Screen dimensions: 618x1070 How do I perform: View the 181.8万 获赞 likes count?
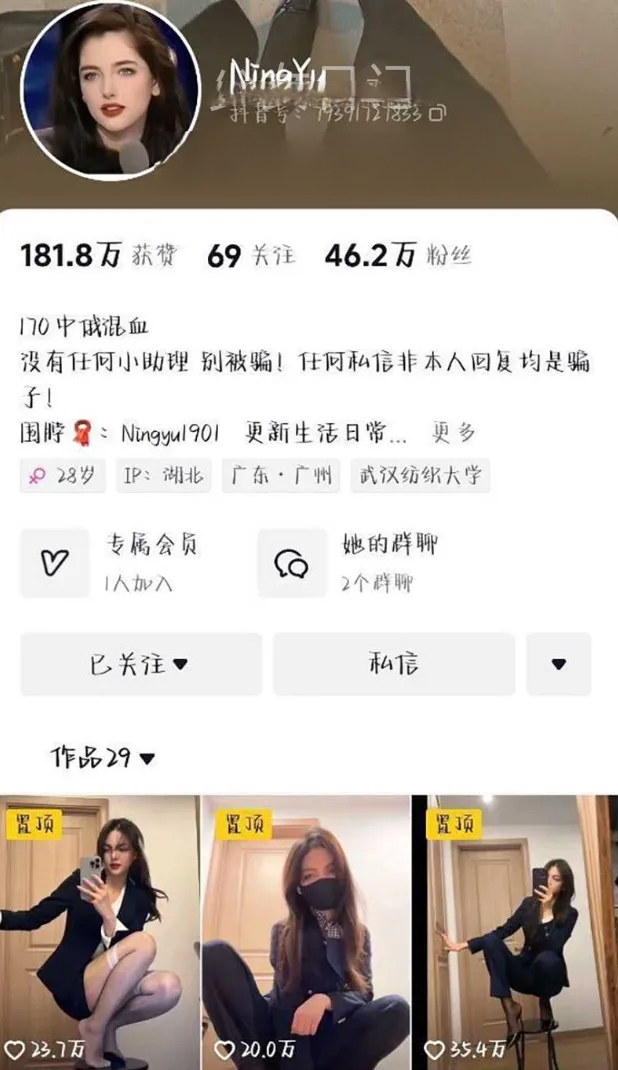point(99,256)
